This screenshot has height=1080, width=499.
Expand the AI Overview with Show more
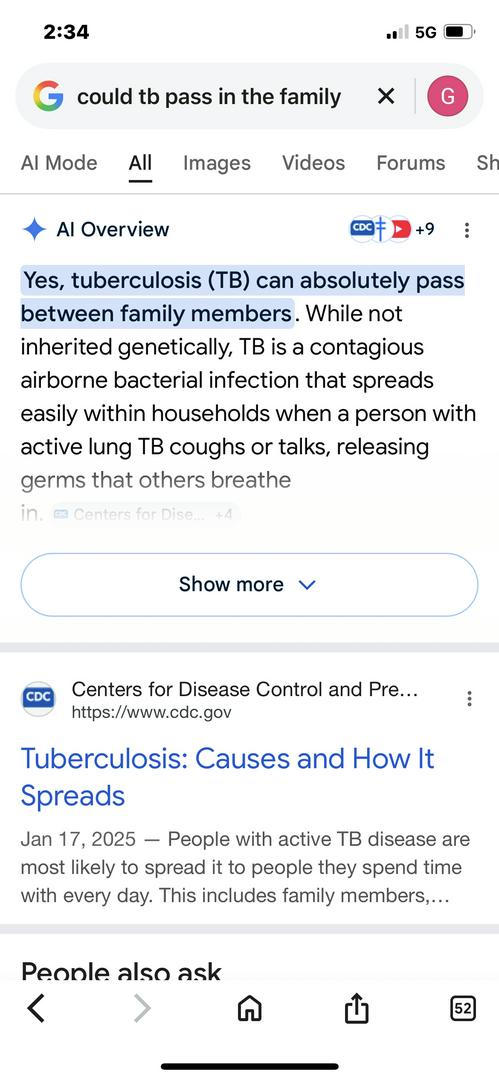click(x=249, y=585)
